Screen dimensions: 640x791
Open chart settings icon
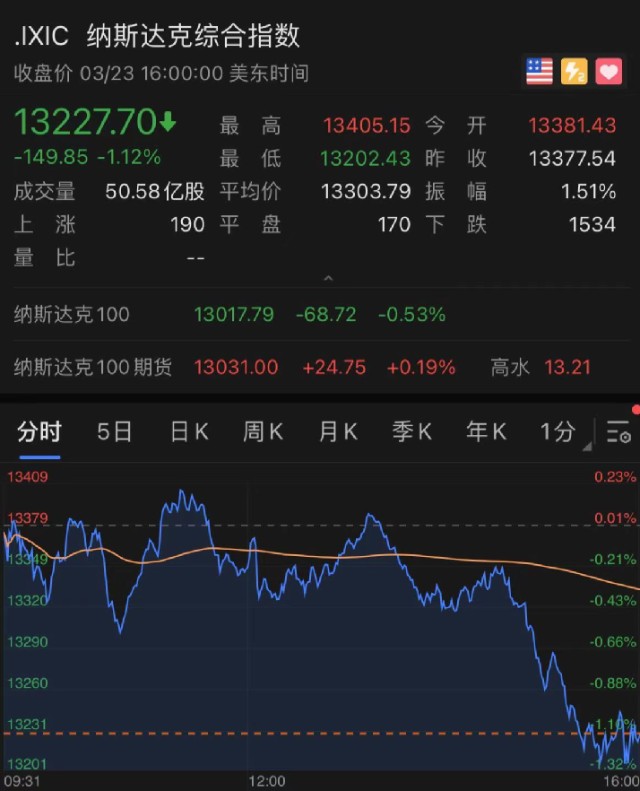619,432
